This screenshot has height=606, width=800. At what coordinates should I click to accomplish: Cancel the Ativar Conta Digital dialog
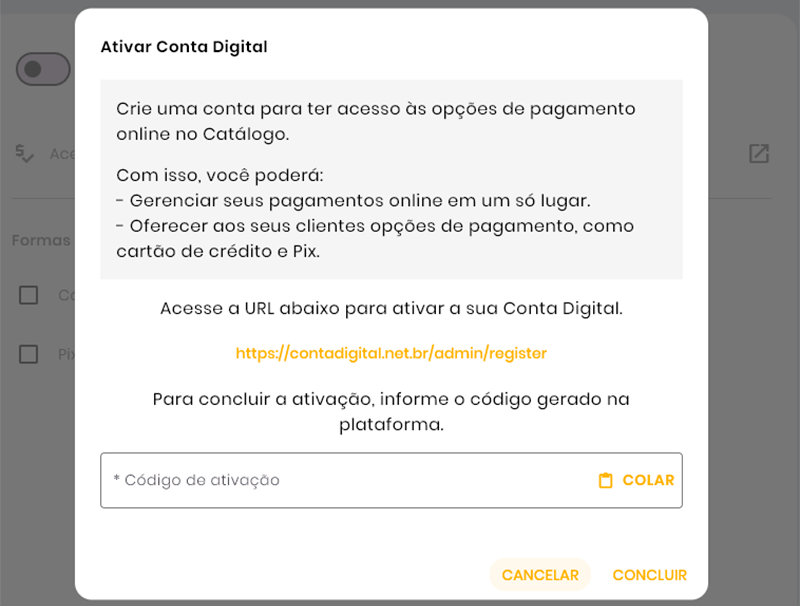540,575
